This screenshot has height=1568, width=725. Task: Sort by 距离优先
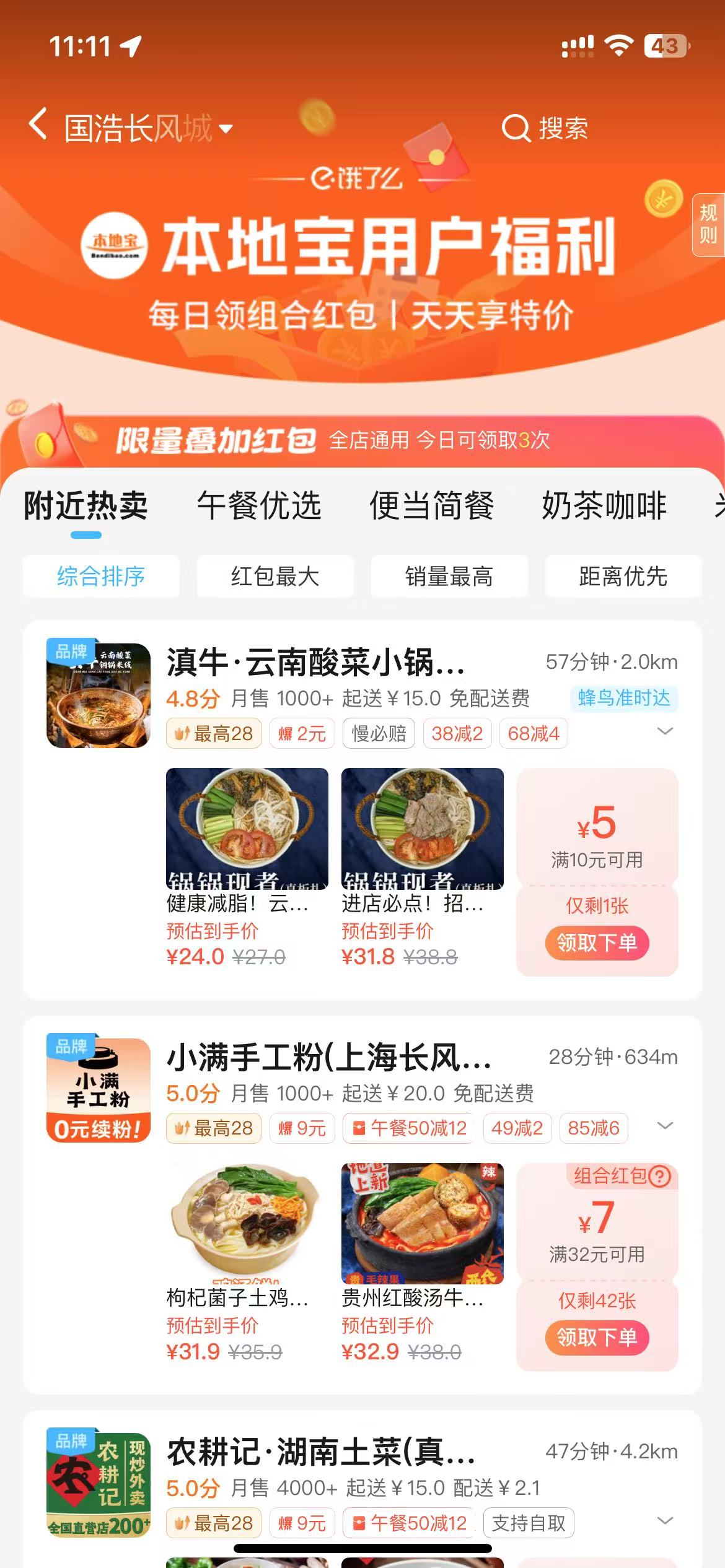click(623, 577)
